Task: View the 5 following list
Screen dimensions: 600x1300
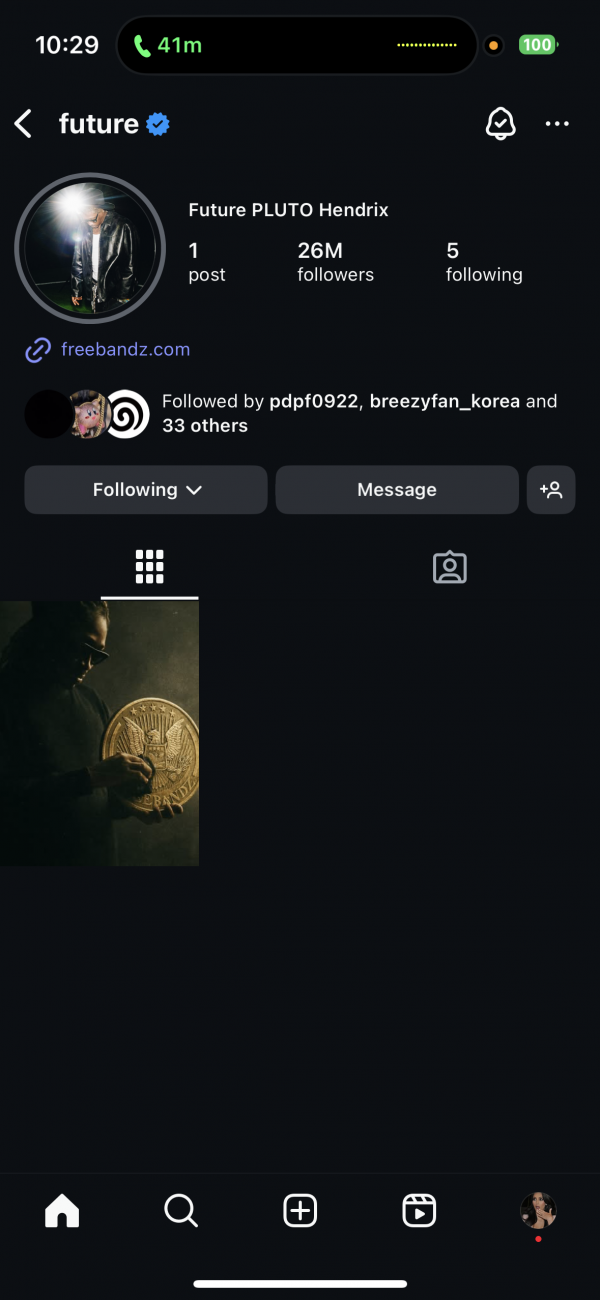Action: click(483, 262)
